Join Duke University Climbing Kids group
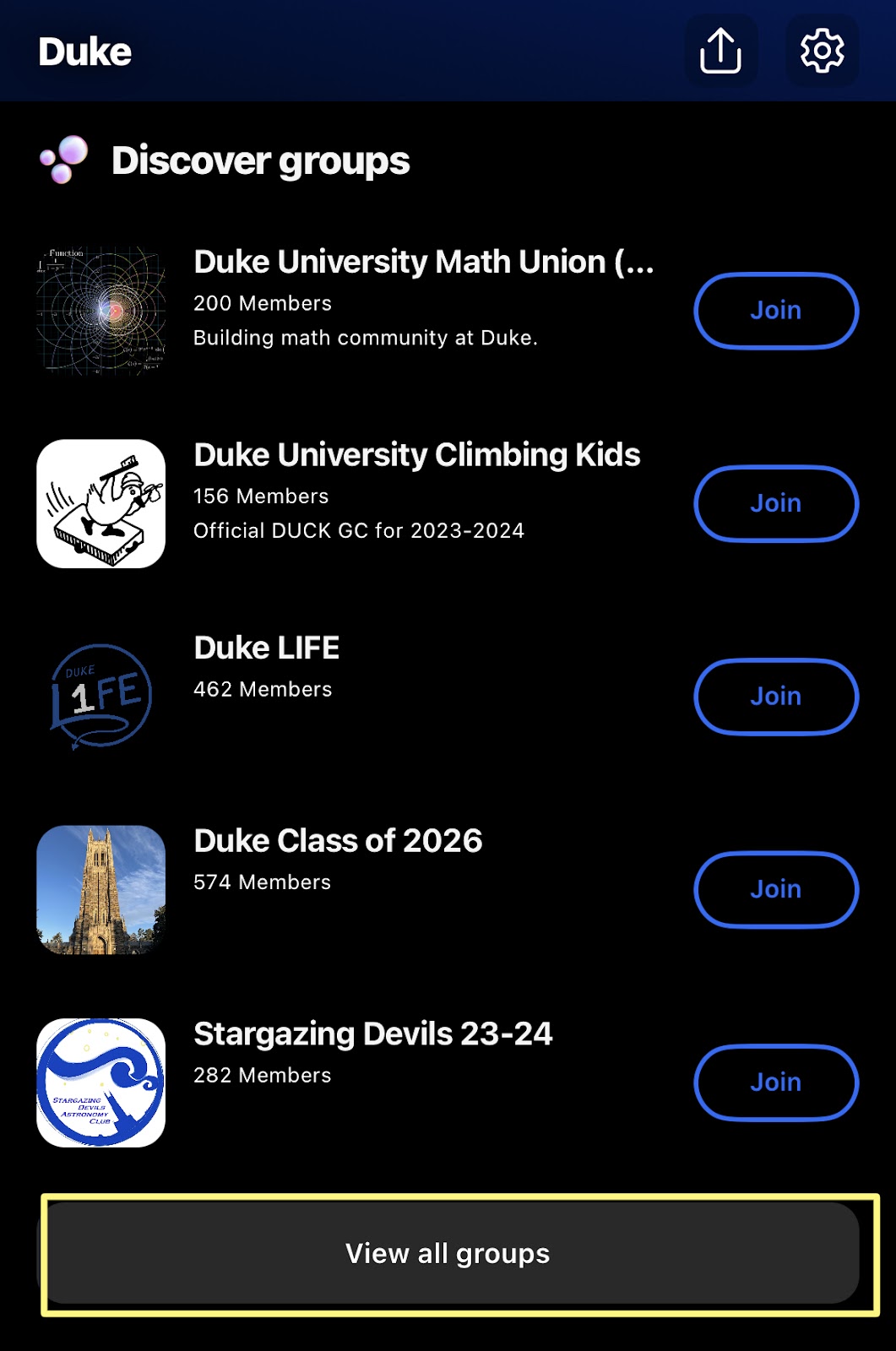The width and height of the screenshot is (896, 1351). click(x=775, y=503)
